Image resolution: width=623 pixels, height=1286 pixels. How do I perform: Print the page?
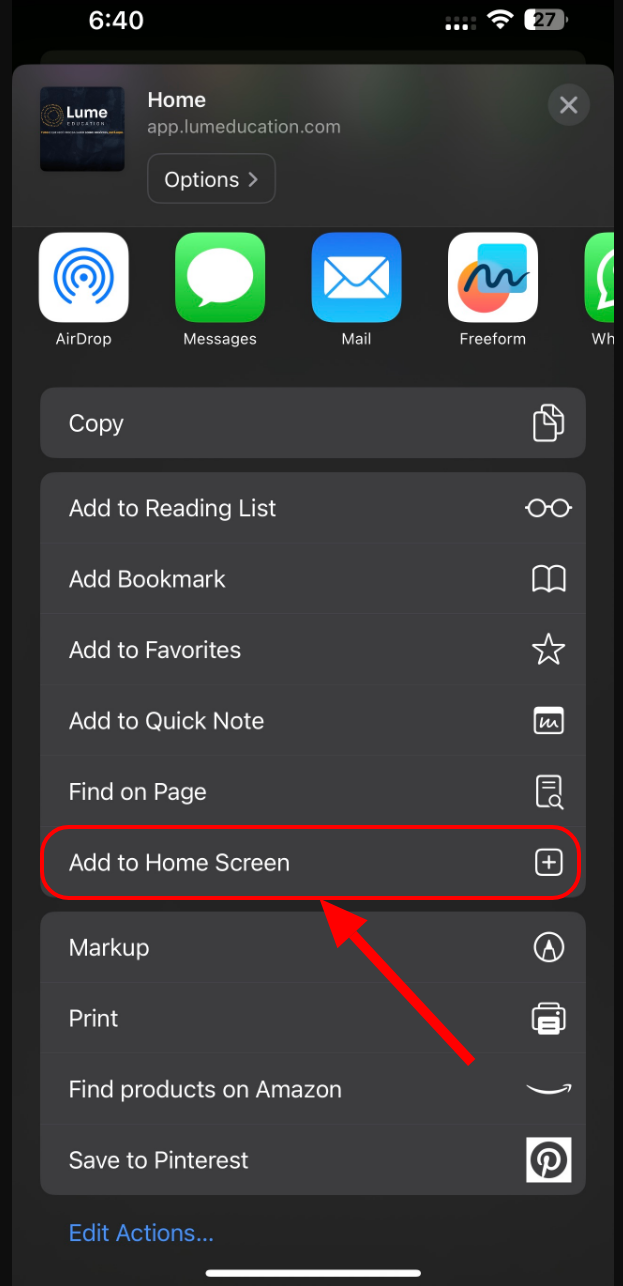coord(313,1018)
